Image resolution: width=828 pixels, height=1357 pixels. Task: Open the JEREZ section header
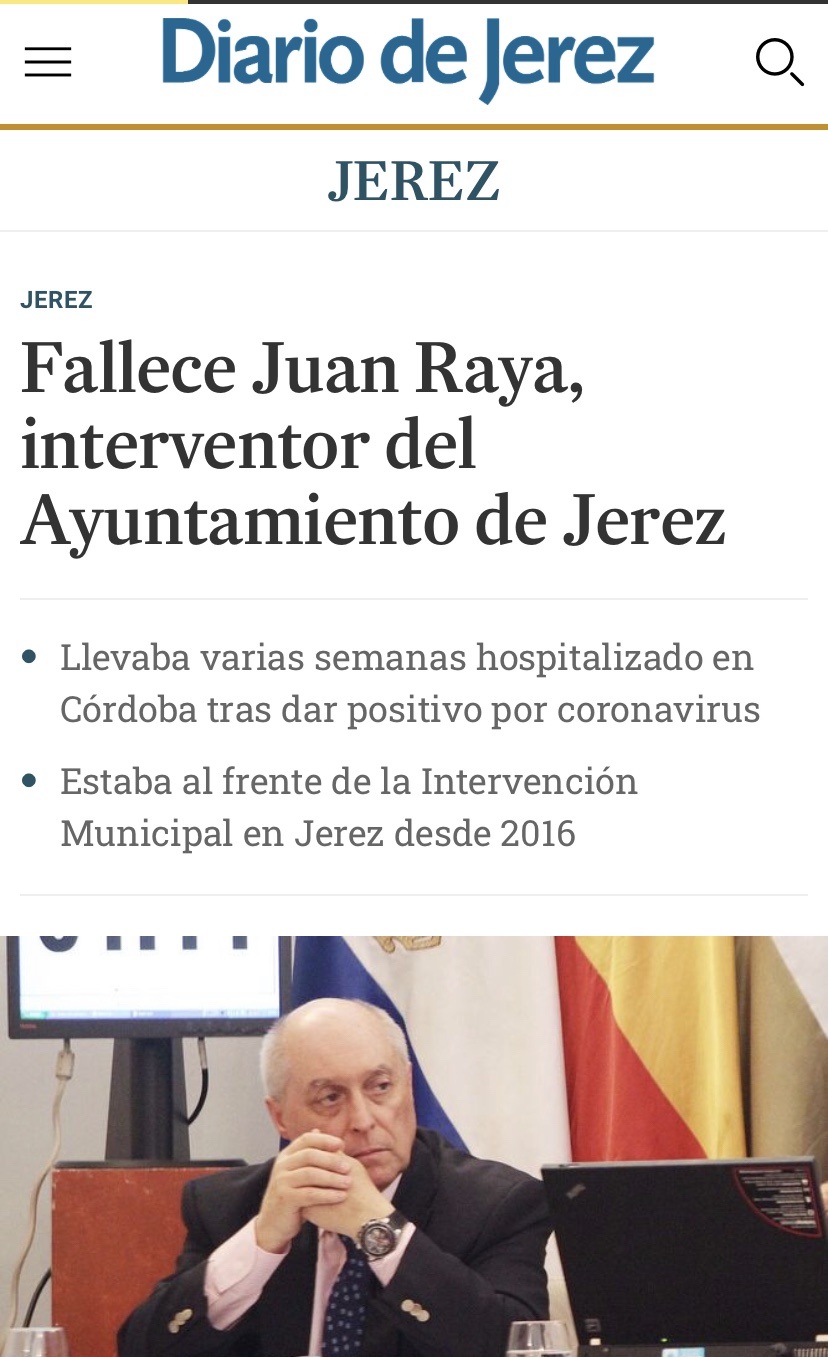[x=413, y=182]
